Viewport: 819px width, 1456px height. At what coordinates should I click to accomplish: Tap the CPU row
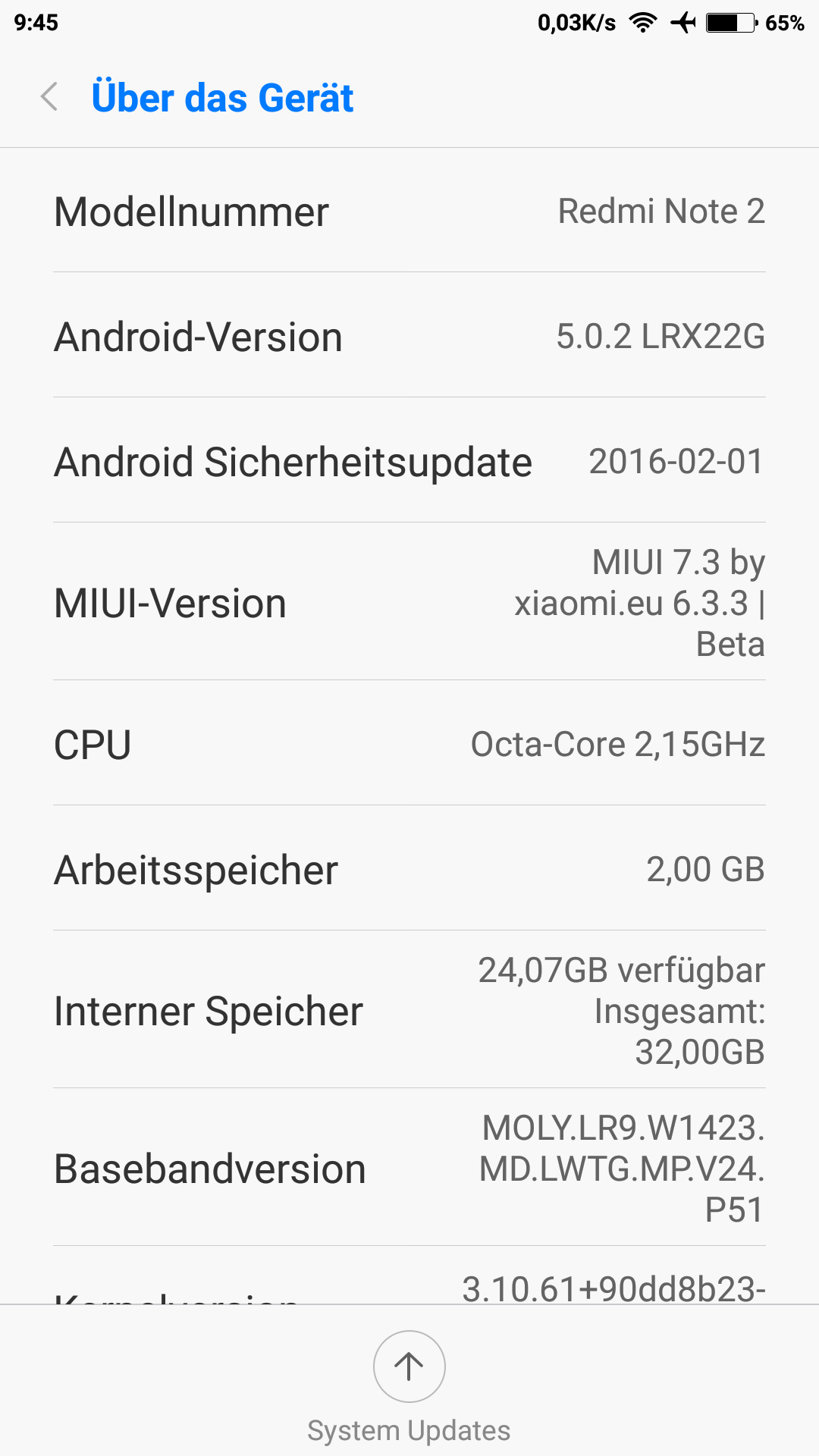click(409, 743)
